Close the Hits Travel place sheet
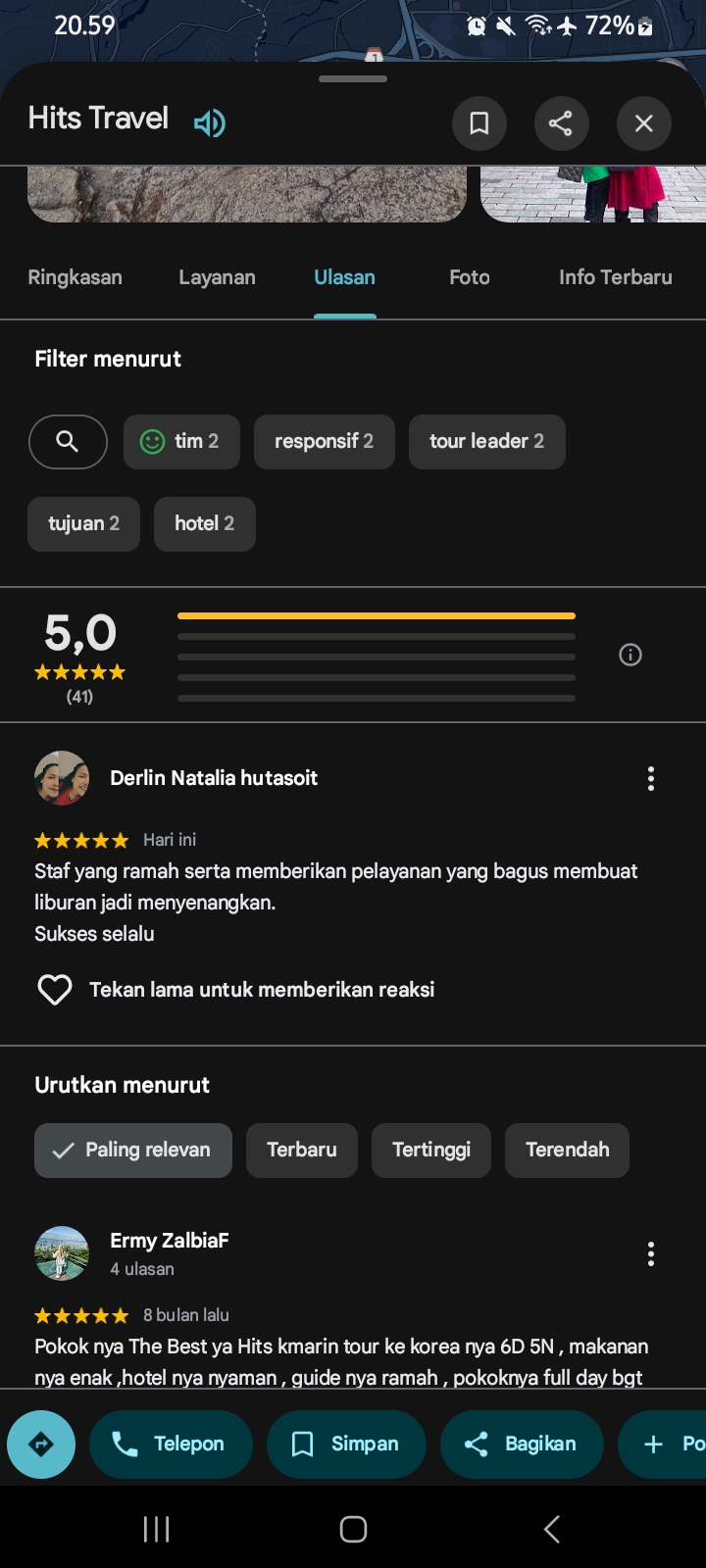The height and width of the screenshot is (1568, 706). tap(643, 123)
